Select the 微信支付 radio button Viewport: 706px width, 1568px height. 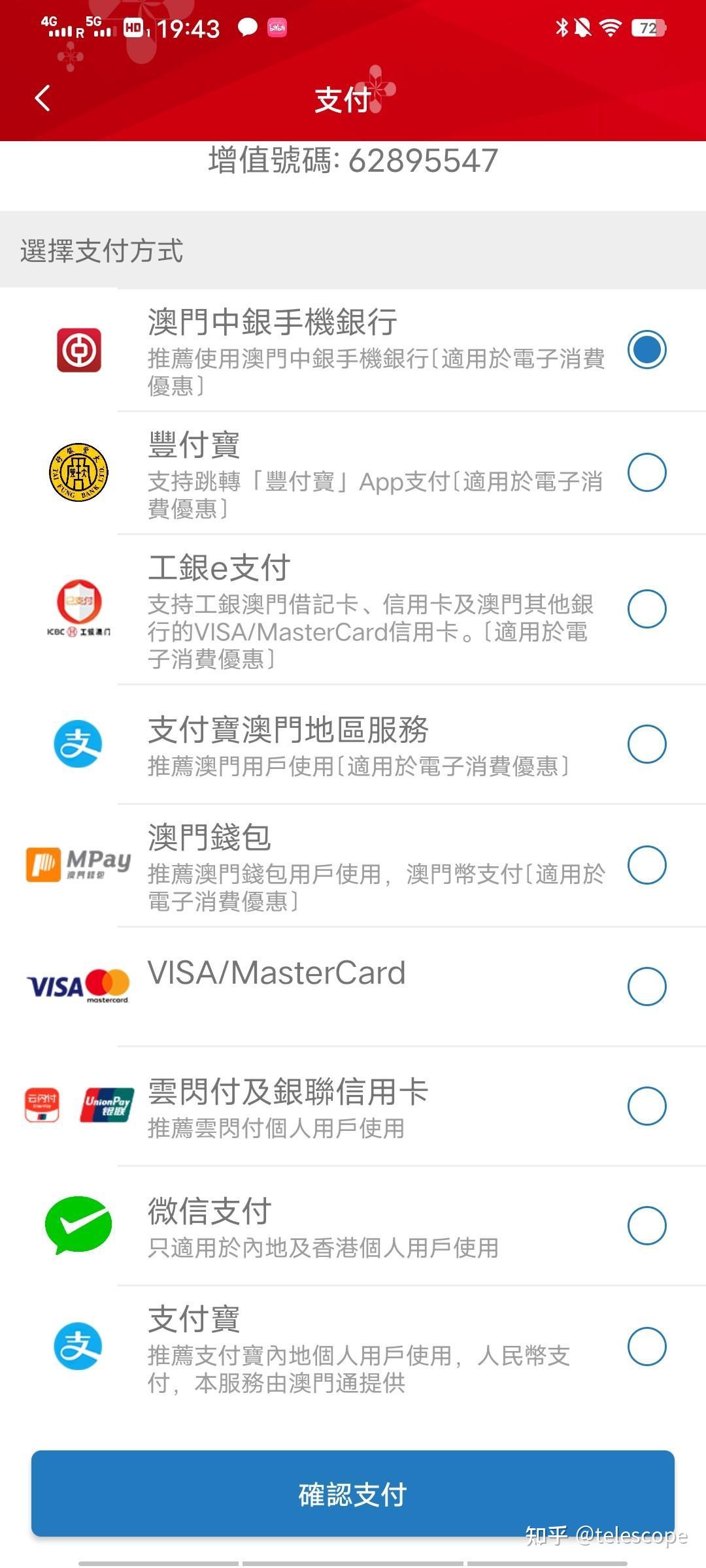click(x=647, y=1225)
